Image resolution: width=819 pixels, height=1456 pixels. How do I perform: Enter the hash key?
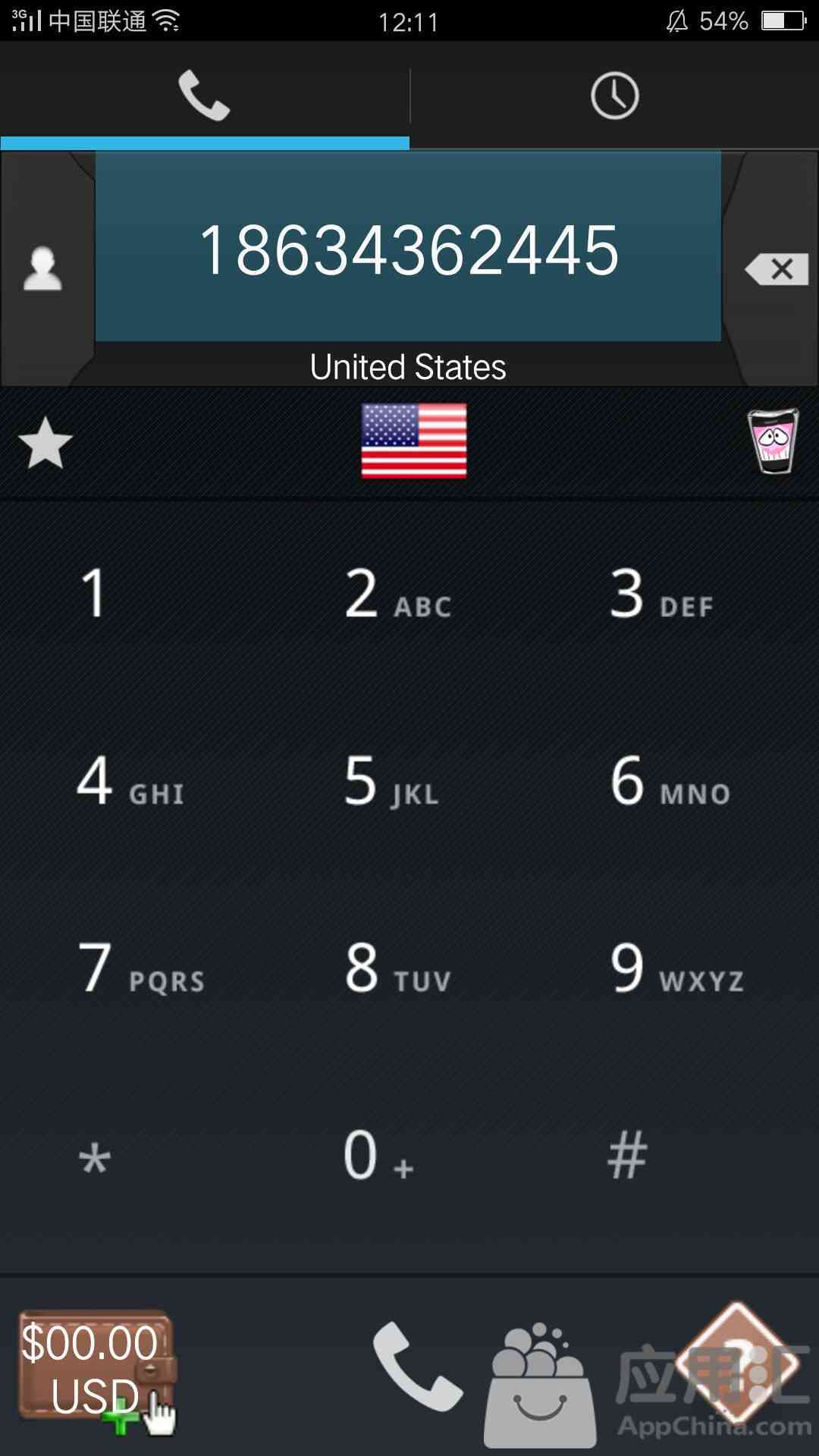click(627, 1156)
